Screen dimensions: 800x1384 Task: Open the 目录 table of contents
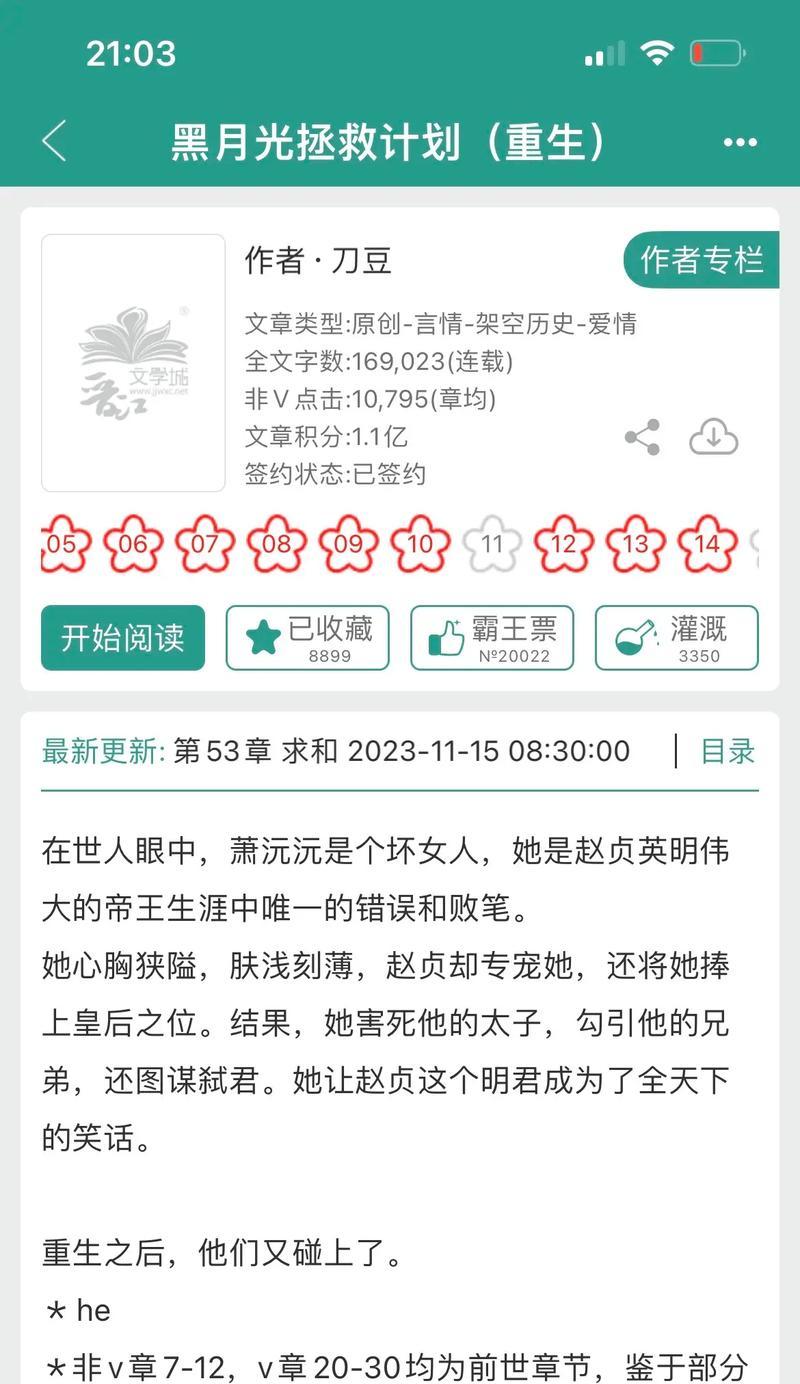pyautogui.click(x=727, y=751)
